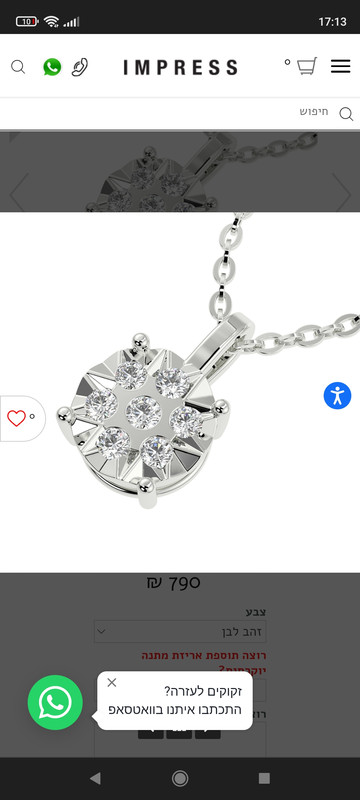Image resolution: width=360 pixels, height=800 pixels.
Task: Tap the phone call icon in header
Action: 80,67
